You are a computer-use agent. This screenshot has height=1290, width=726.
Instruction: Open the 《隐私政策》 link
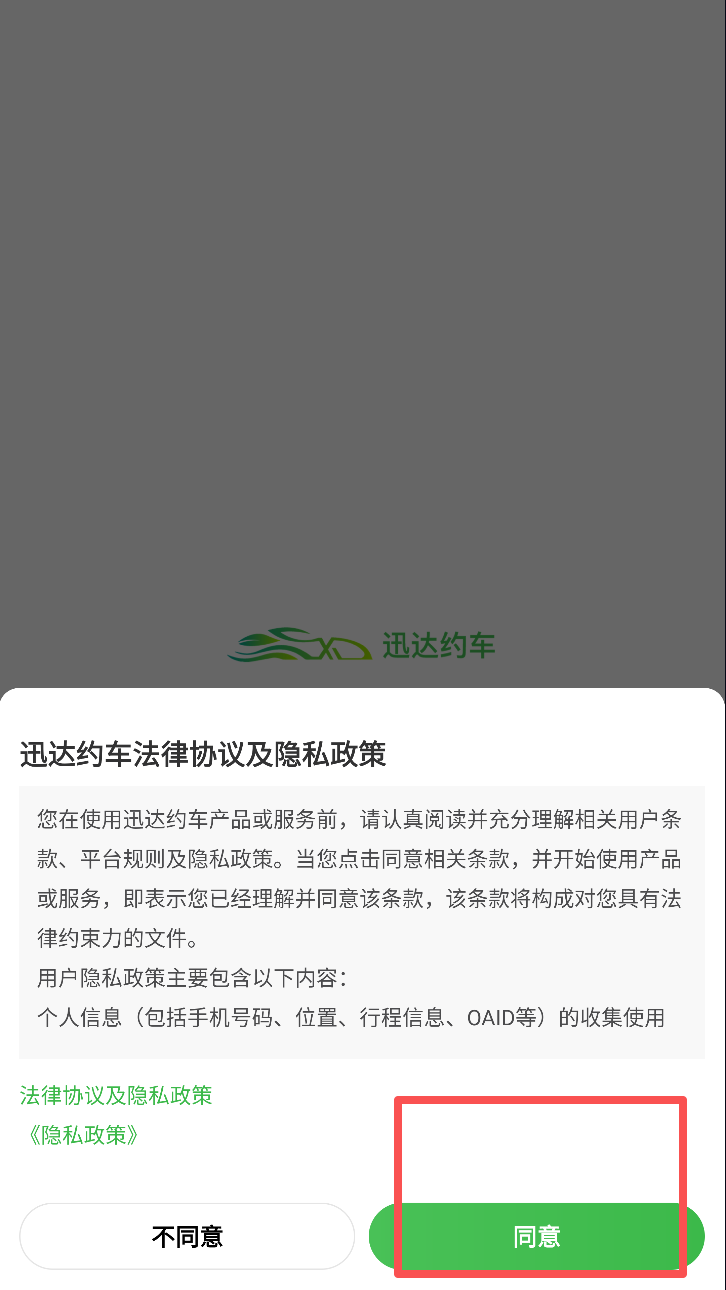coord(79,1135)
